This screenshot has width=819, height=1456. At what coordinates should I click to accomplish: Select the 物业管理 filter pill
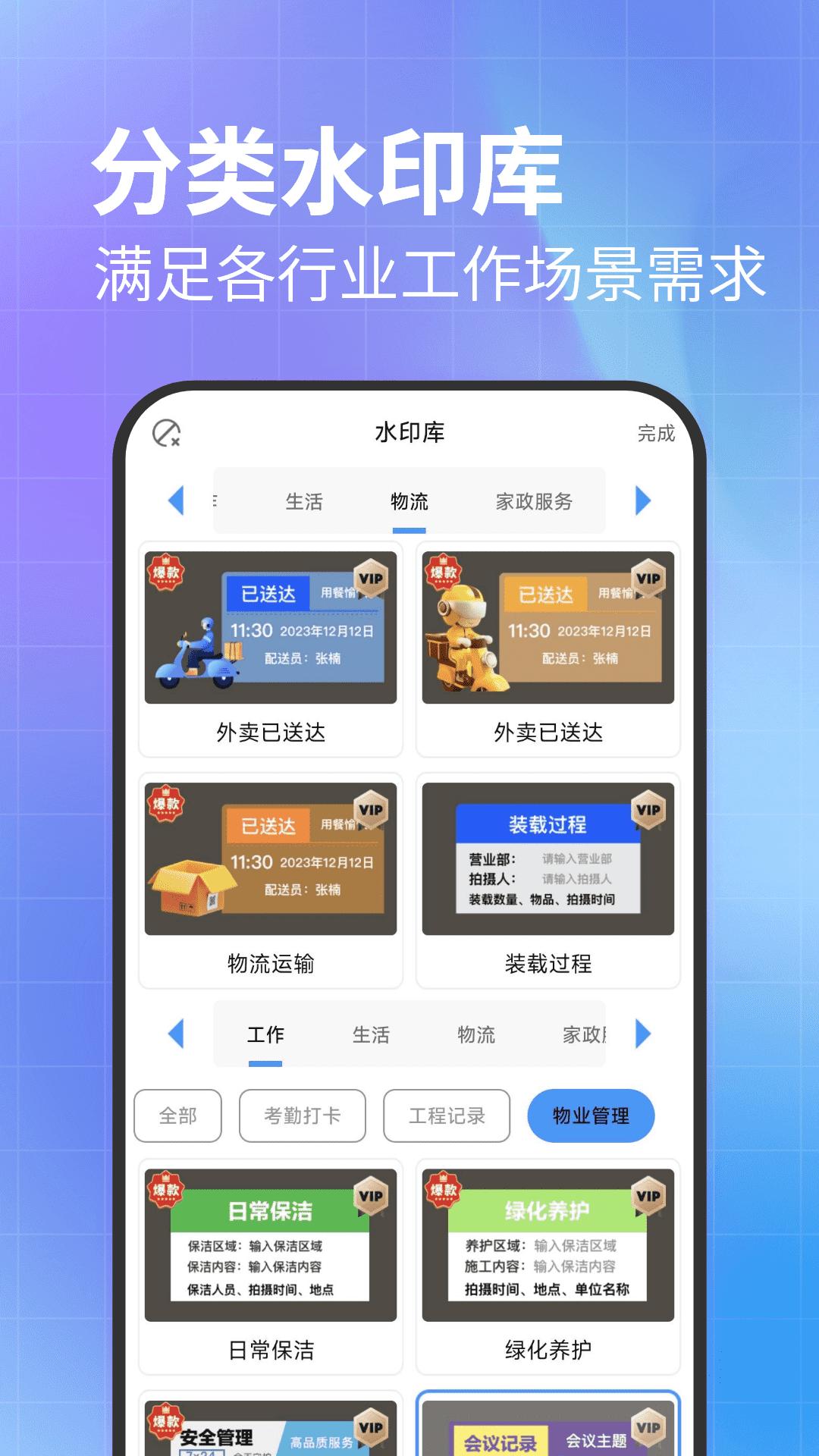coord(592,1115)
